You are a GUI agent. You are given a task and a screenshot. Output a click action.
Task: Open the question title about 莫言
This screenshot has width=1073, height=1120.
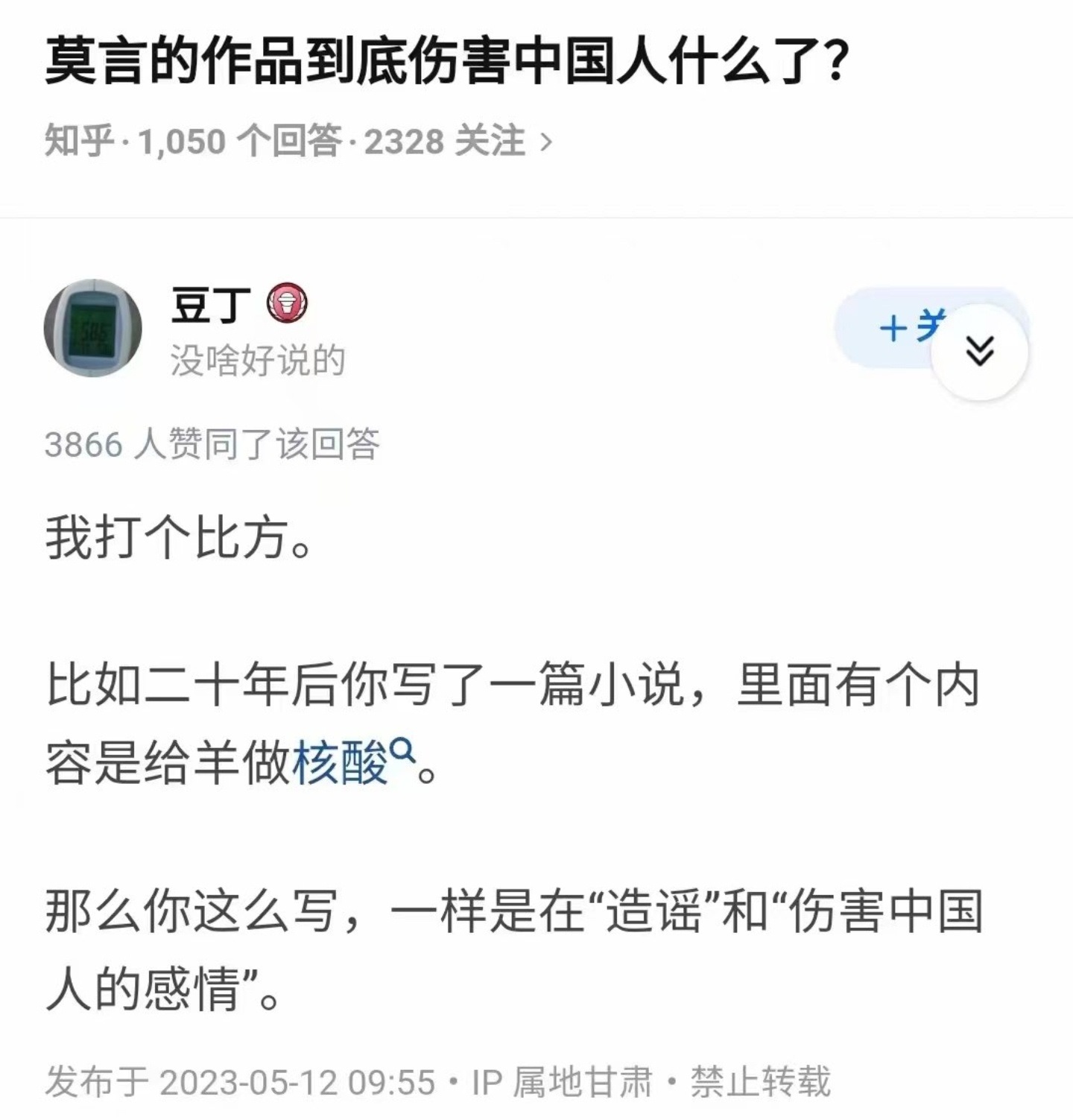[447, 62]
